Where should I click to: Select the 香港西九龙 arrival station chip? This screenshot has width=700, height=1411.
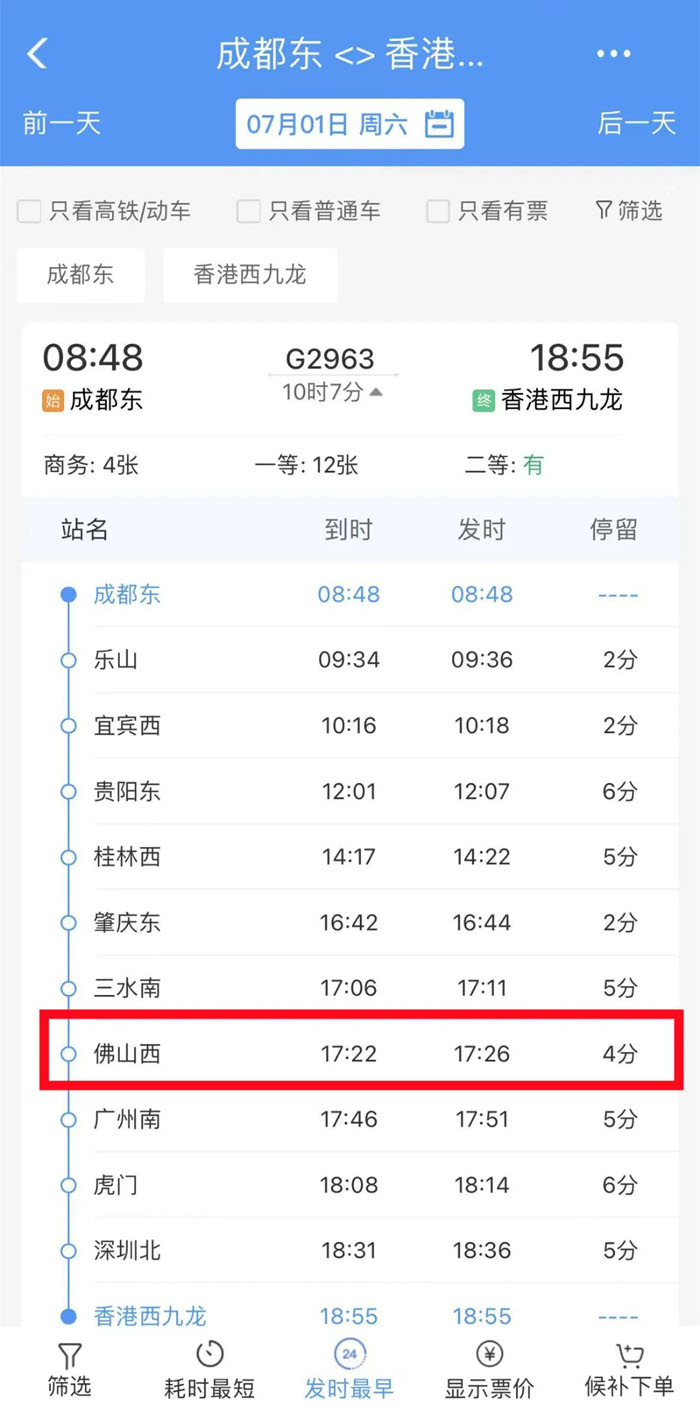coord(250,275)
